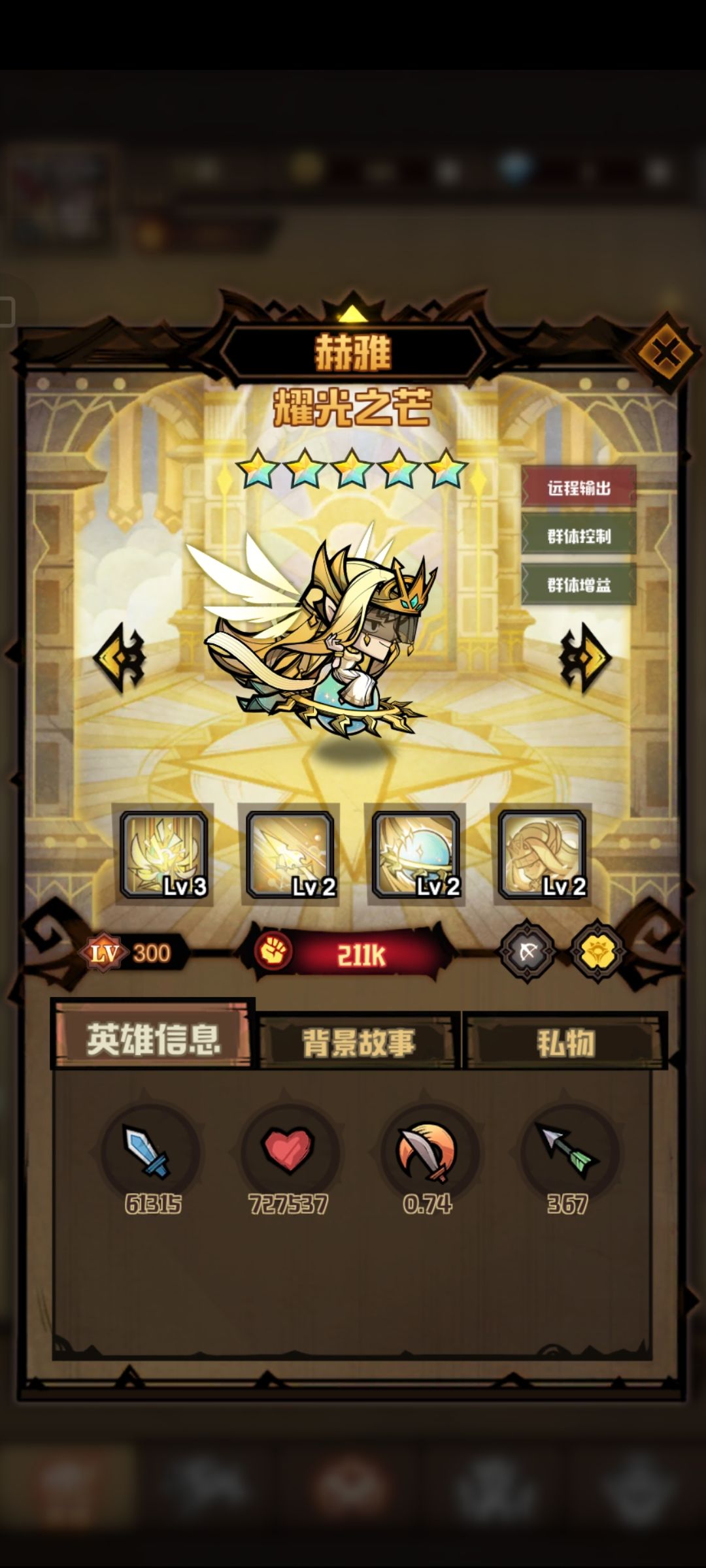Viewport: 706px width, 1568px height.
Task: Tap the 远程输出 role tag
Action: [x=579, y=487]
